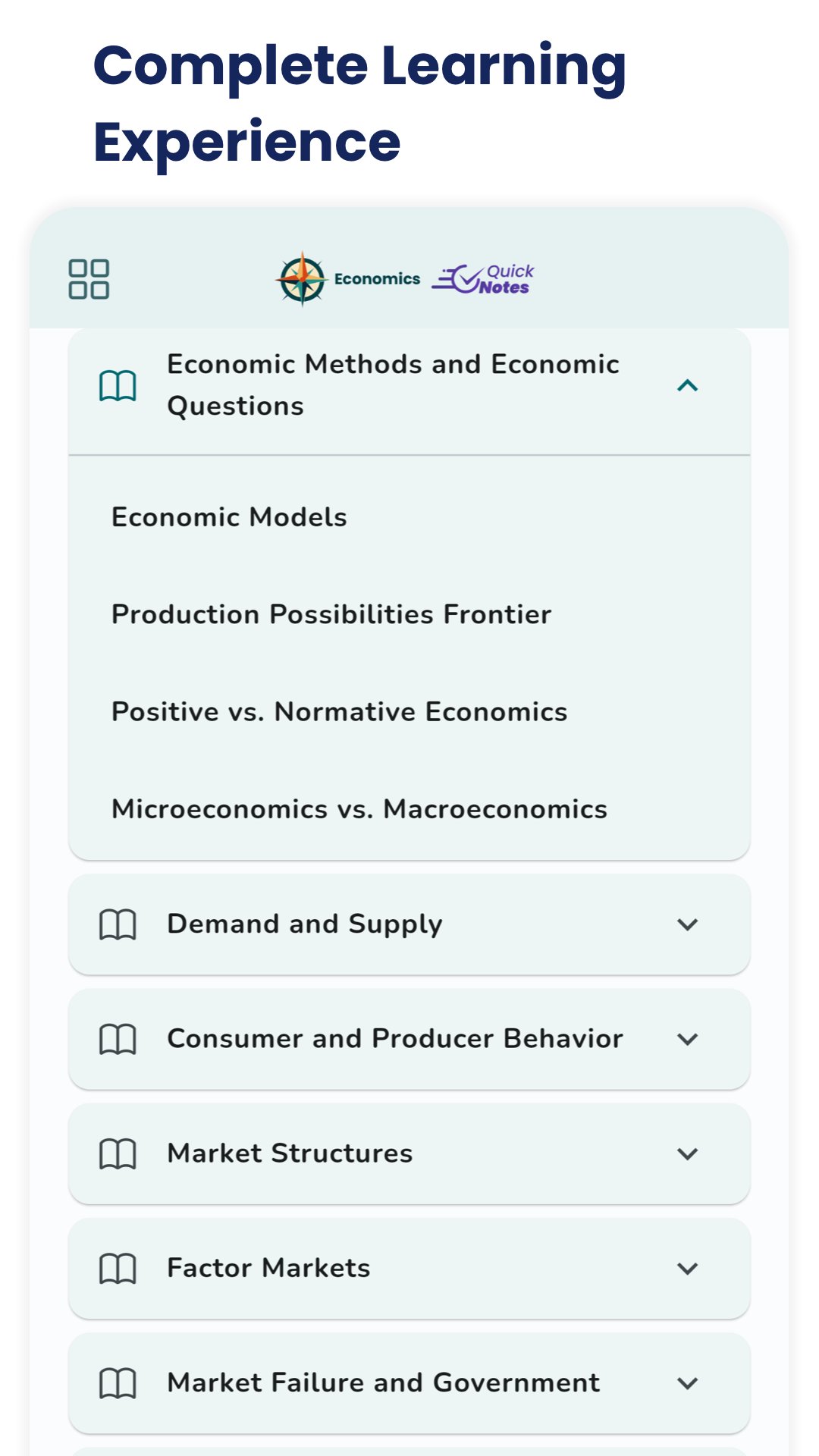
Task: Click the book icon beside Market Failure and Government
Action: [118, 1382]
